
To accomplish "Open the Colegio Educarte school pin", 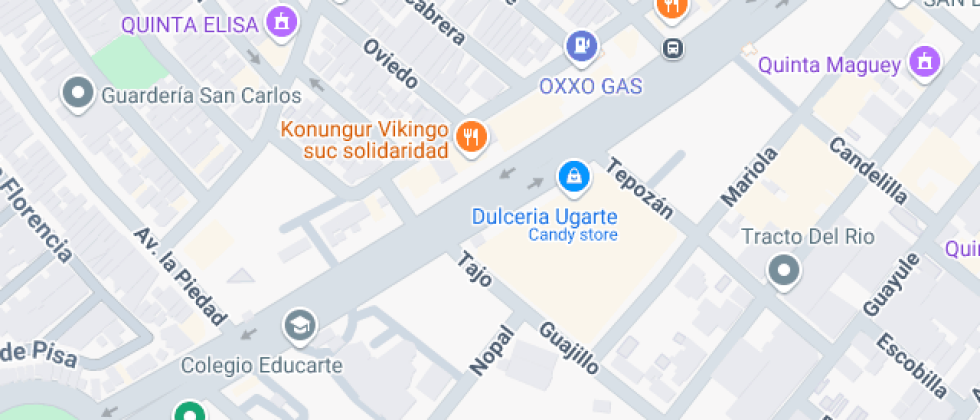I will coord(301,326).
